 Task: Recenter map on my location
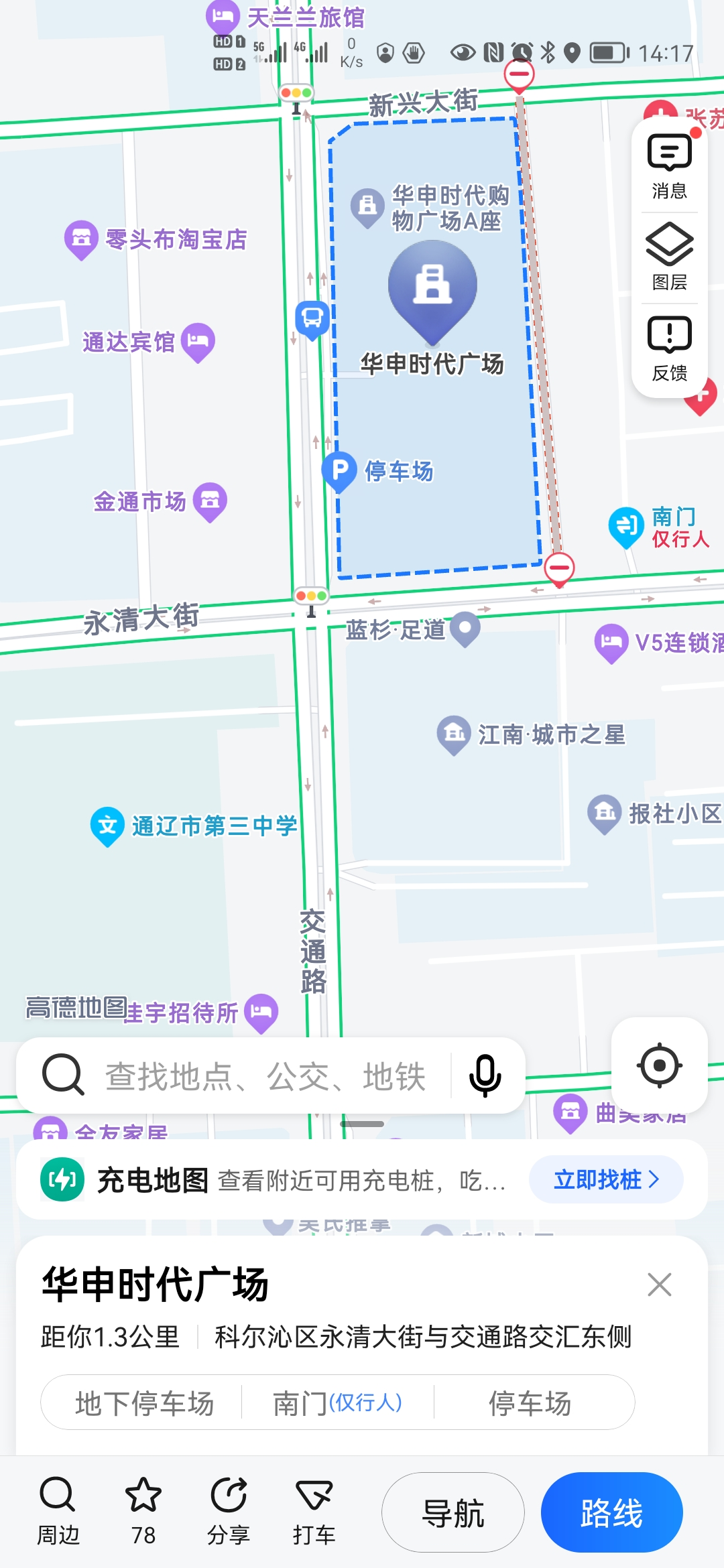660,1065
